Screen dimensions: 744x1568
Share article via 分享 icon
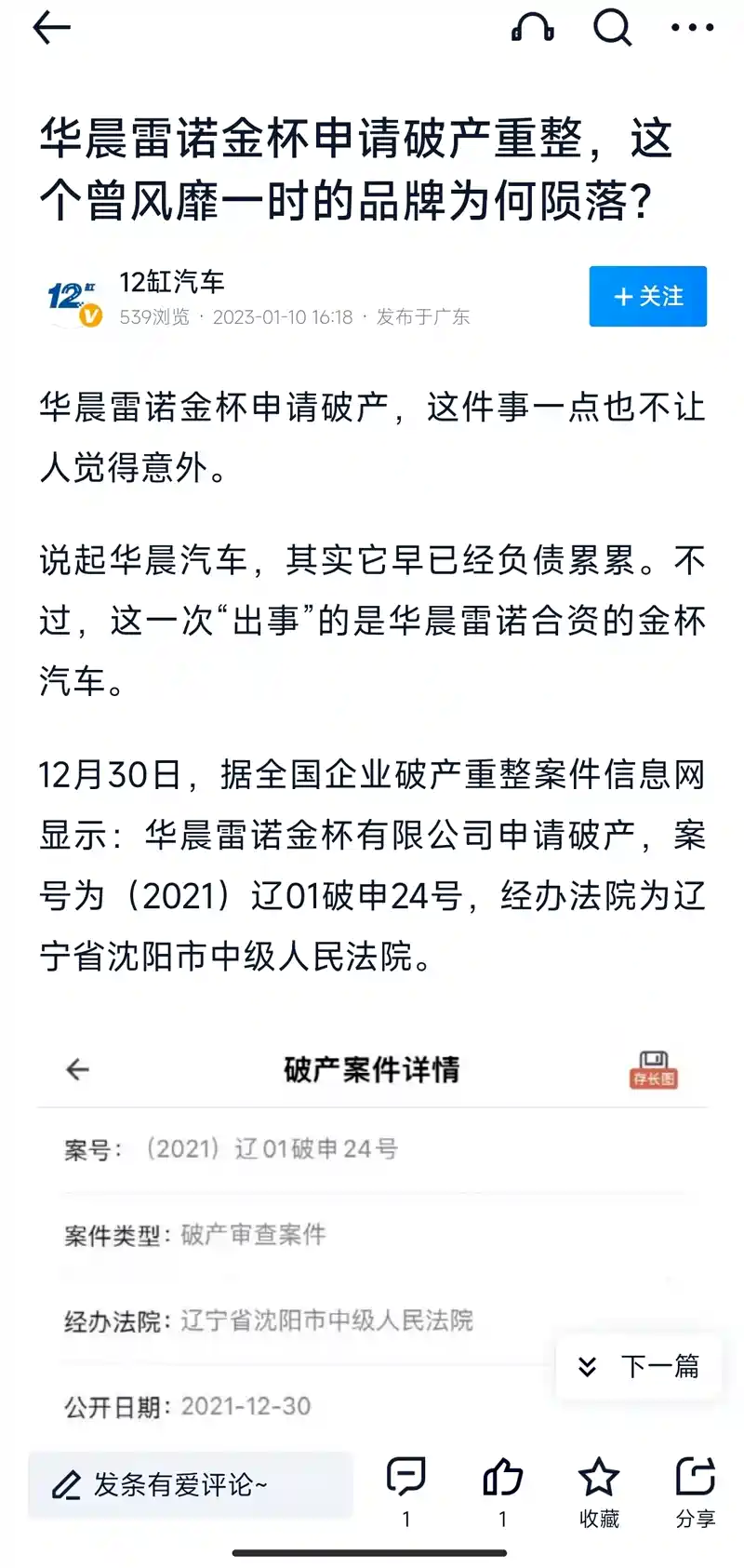[695, 1480]
